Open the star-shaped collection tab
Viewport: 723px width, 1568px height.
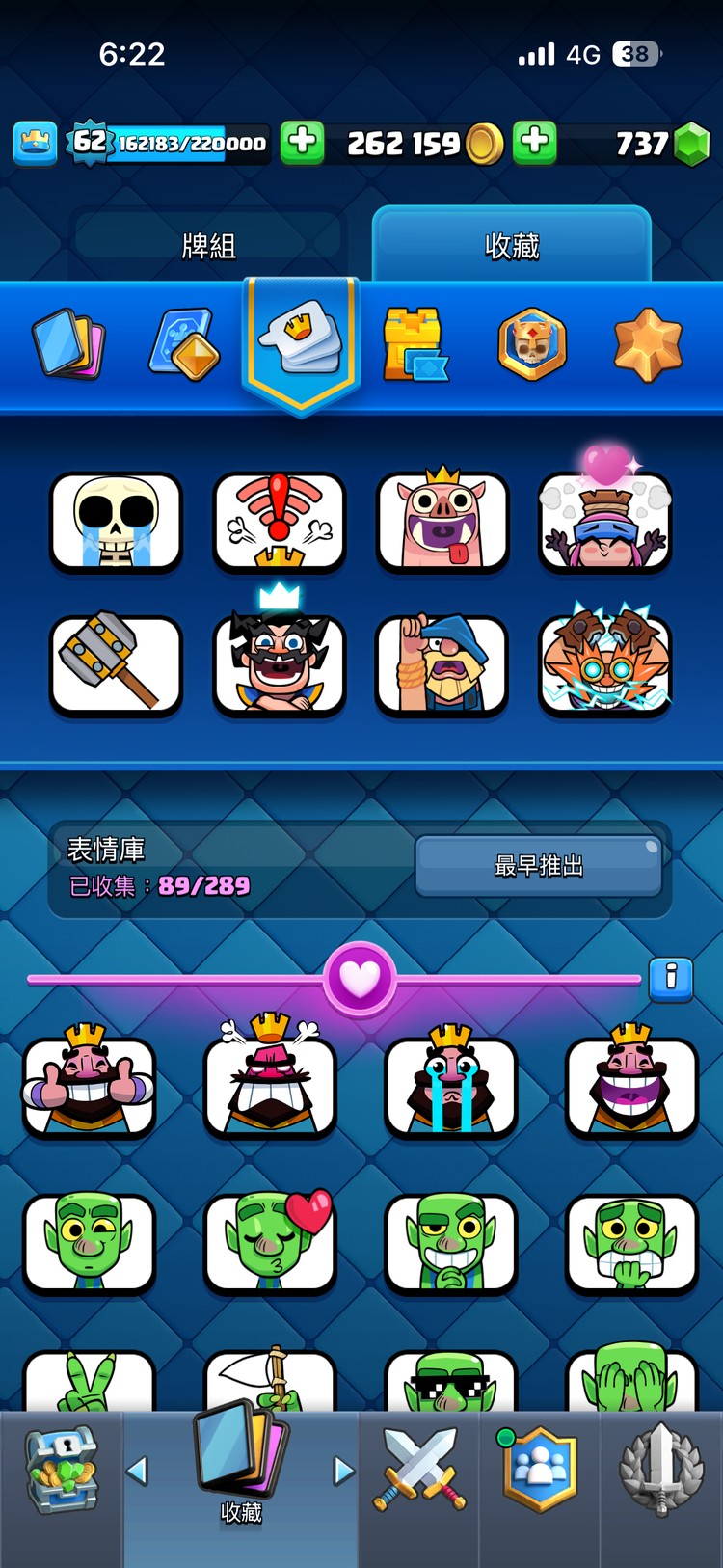(648, 344)
